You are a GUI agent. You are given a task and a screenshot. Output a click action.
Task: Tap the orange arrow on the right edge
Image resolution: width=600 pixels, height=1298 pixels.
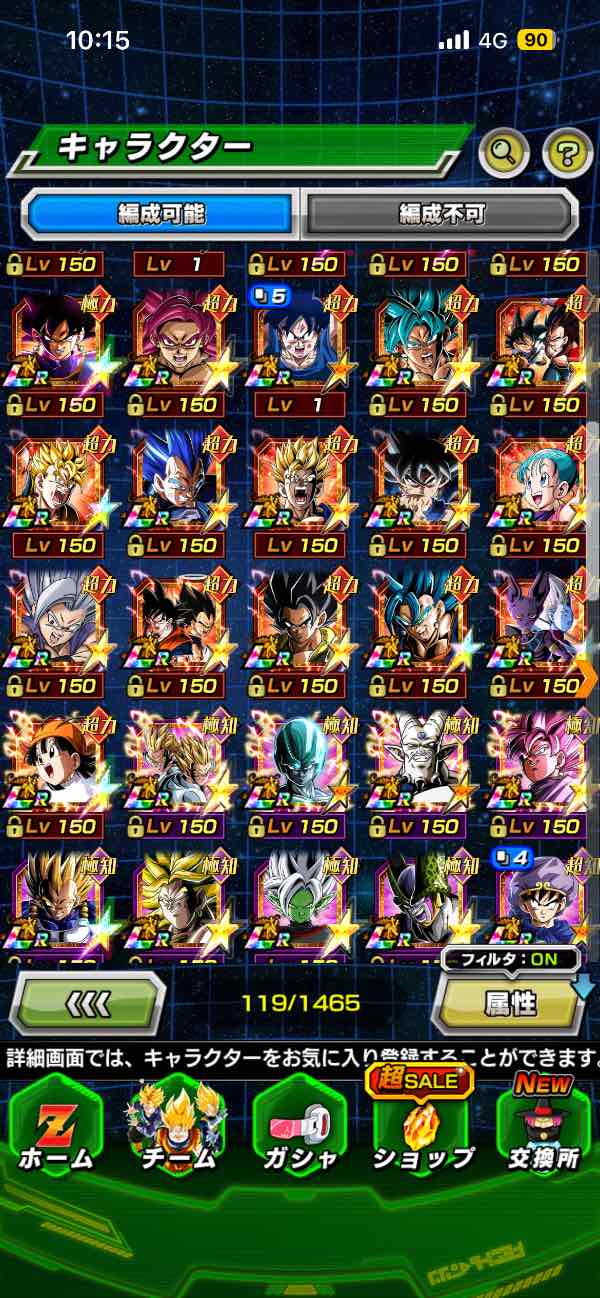[587, 678]
